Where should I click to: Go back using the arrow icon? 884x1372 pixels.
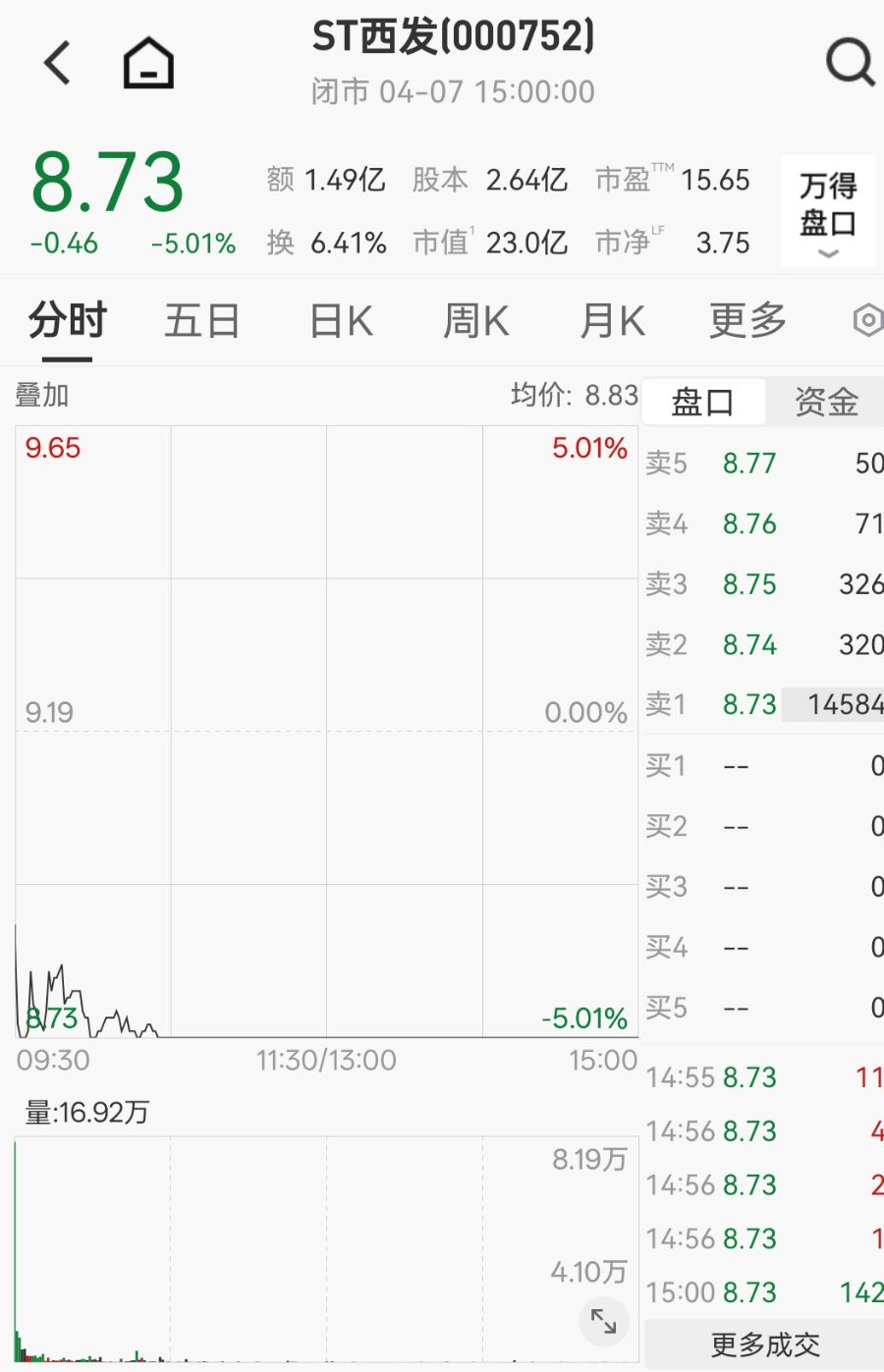tap(58, 64)
